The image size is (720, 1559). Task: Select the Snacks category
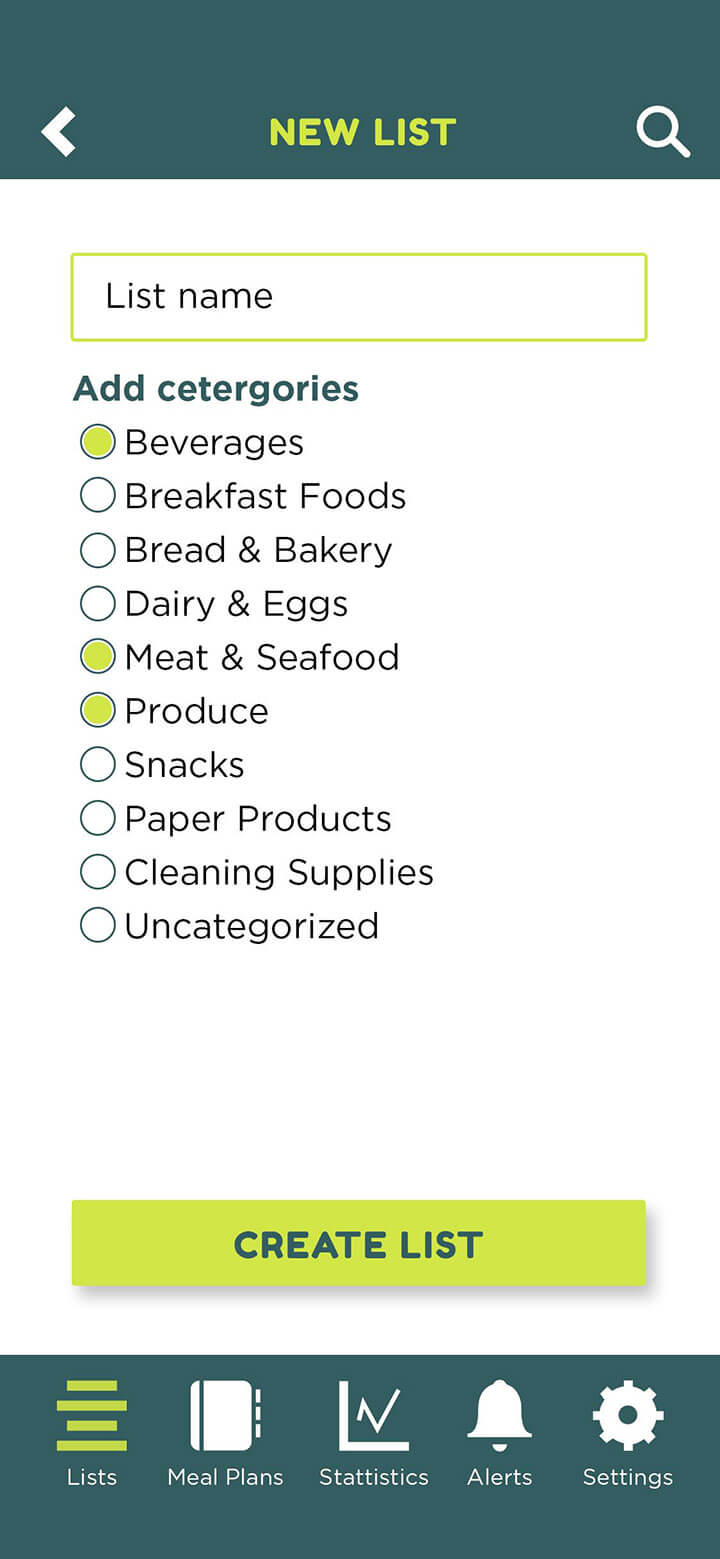pyautogui.click(x=97, y=764)
